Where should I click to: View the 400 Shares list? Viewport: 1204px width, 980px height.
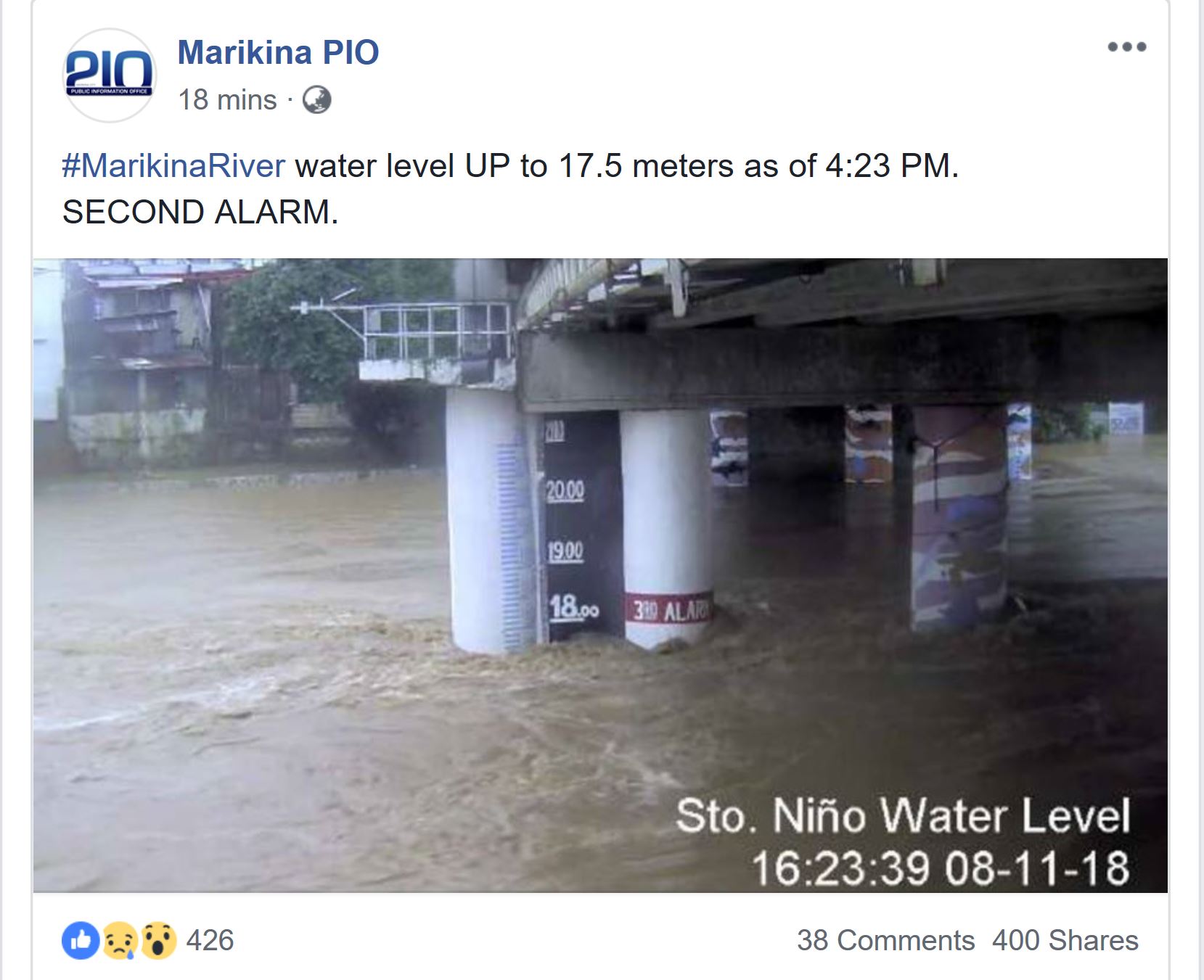(x=1065, y=940)
